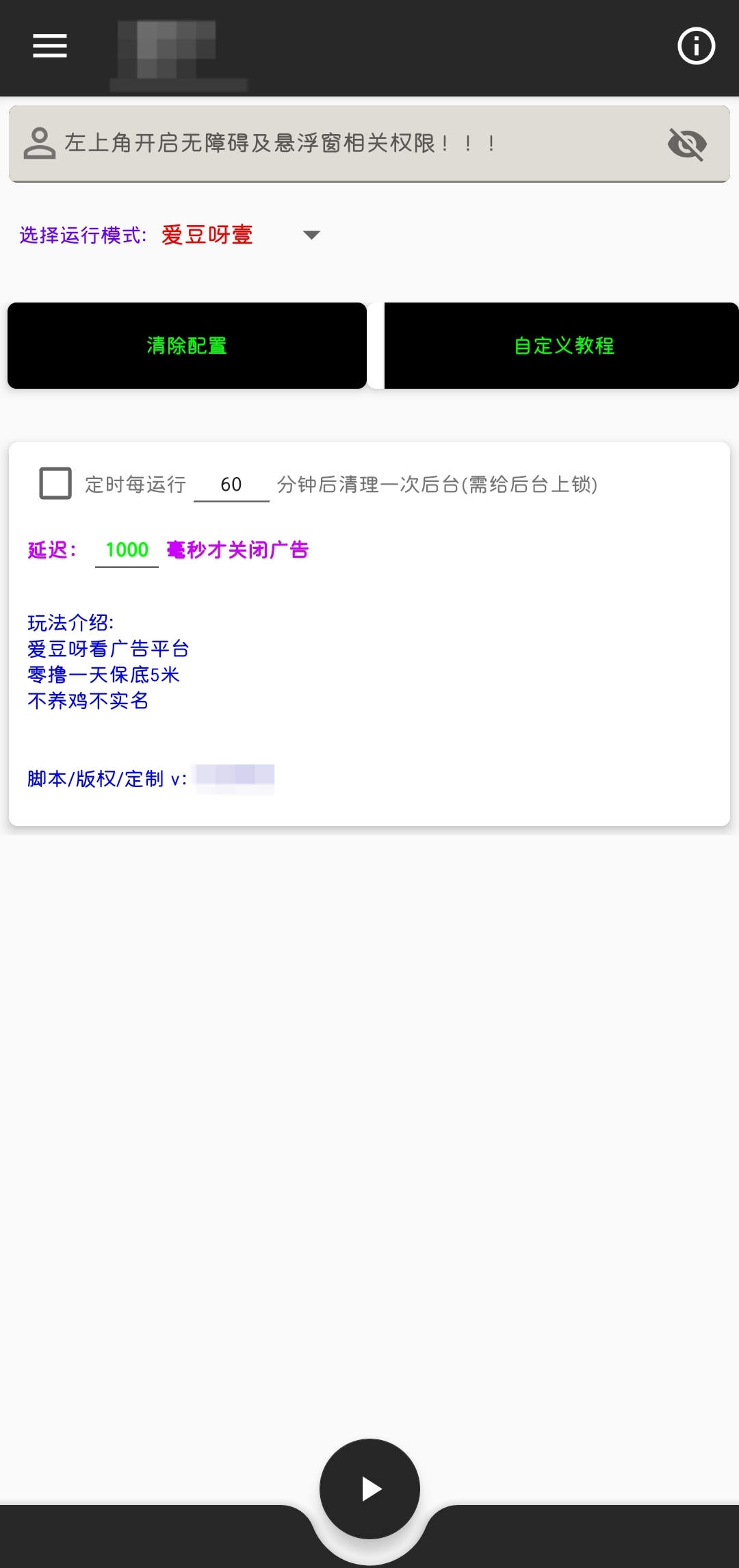Tap the crossed-eye icon to hide the notice
The width and height of the screenshot is (739, 1568).
coord(688,143)
